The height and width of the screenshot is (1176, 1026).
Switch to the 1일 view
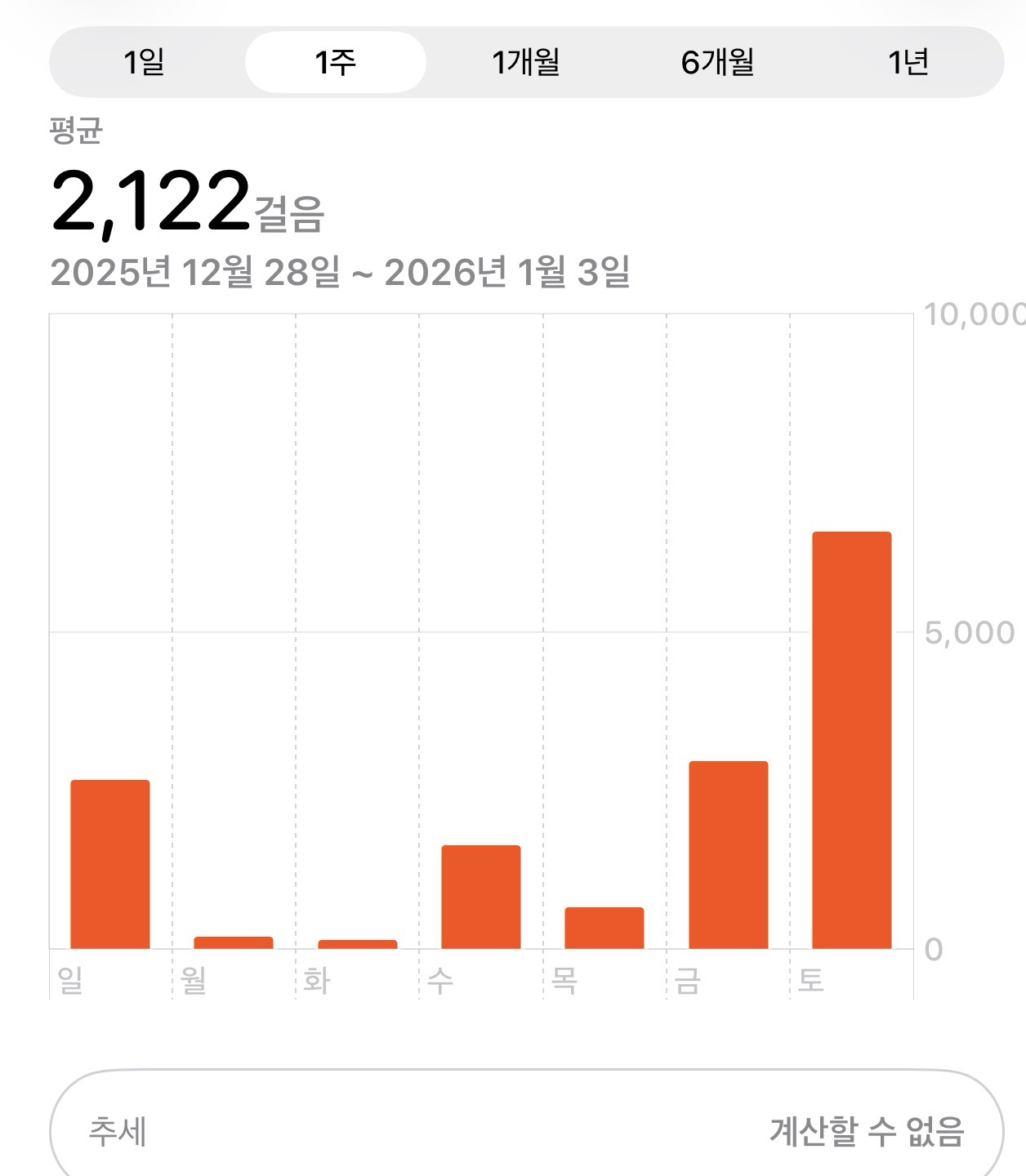[x=145, y=62]
